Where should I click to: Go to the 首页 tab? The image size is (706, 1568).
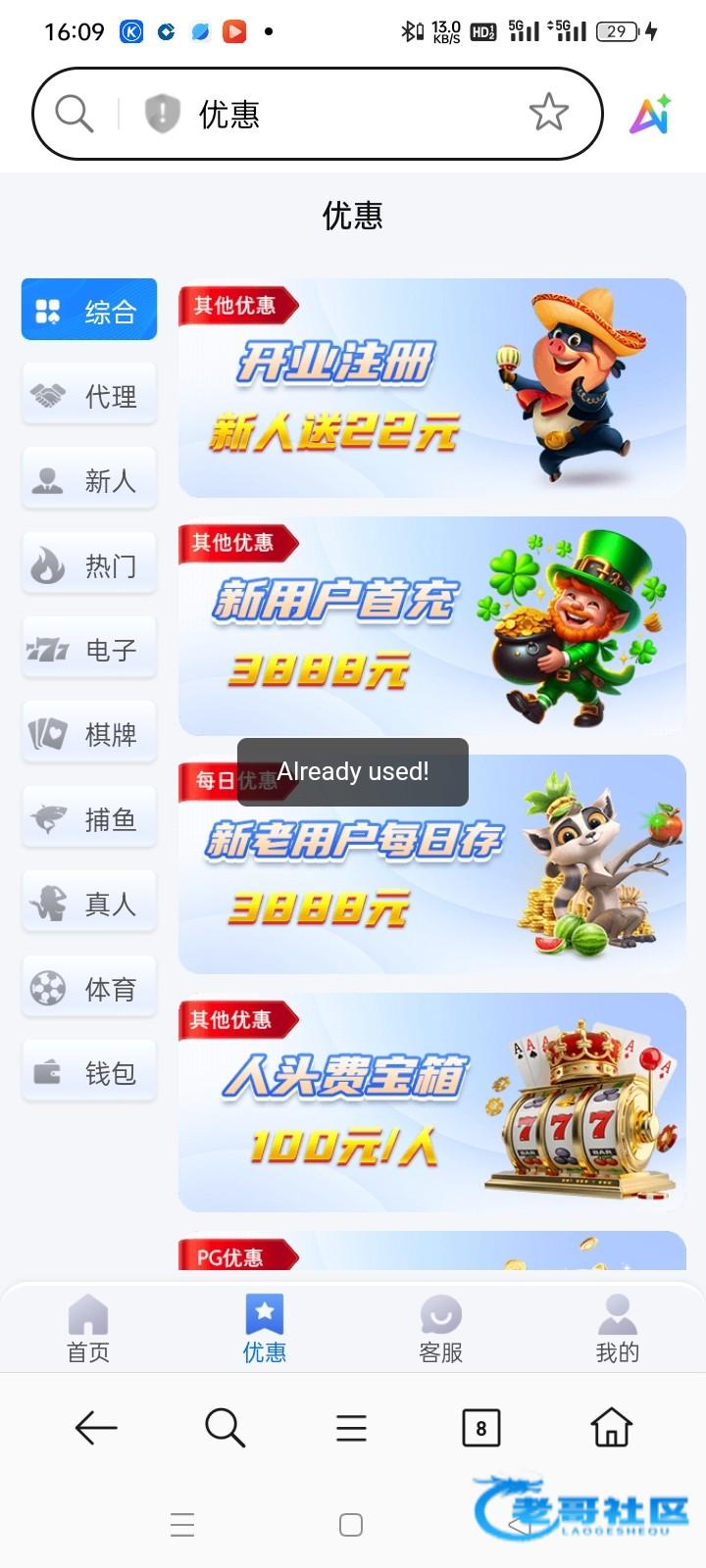88,1329
